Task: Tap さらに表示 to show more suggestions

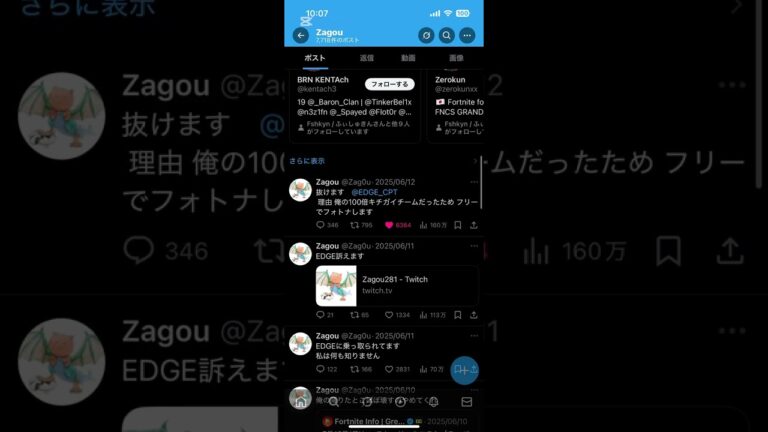Action: coord(307,160)
